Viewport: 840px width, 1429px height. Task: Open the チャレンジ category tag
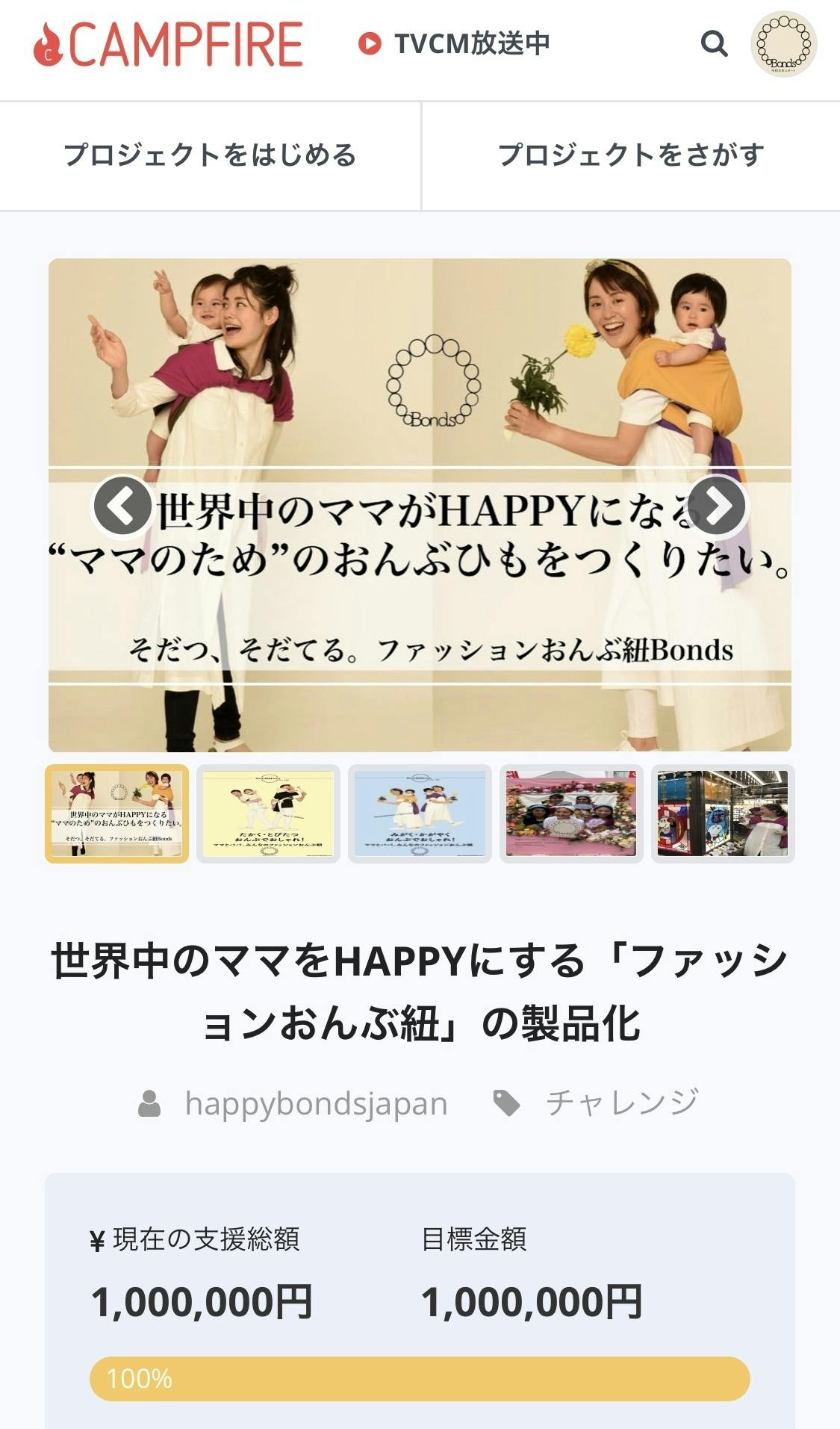click(x=621, y=1103)
